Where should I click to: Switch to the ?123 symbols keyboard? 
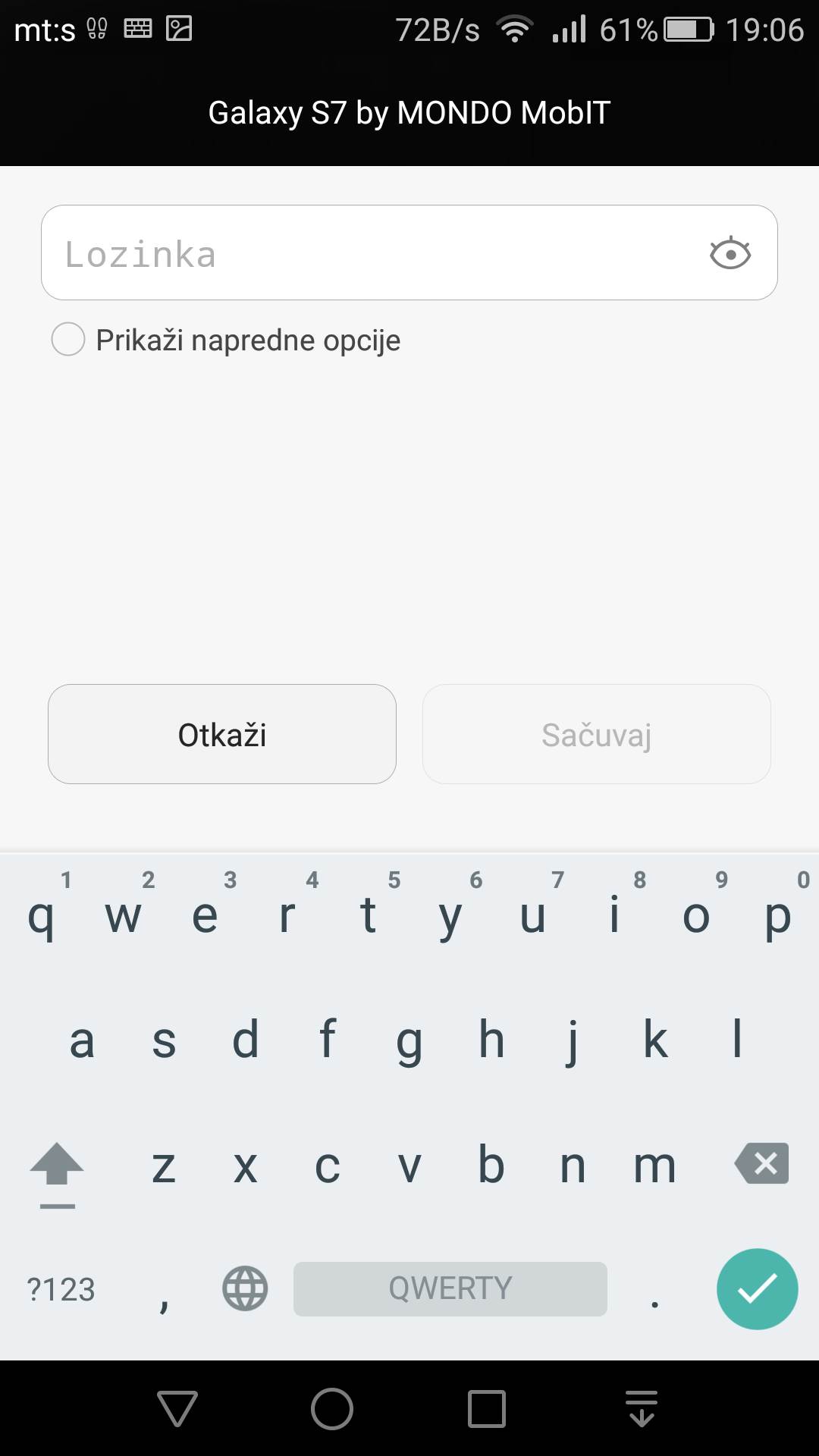[x=61, y=1289]
